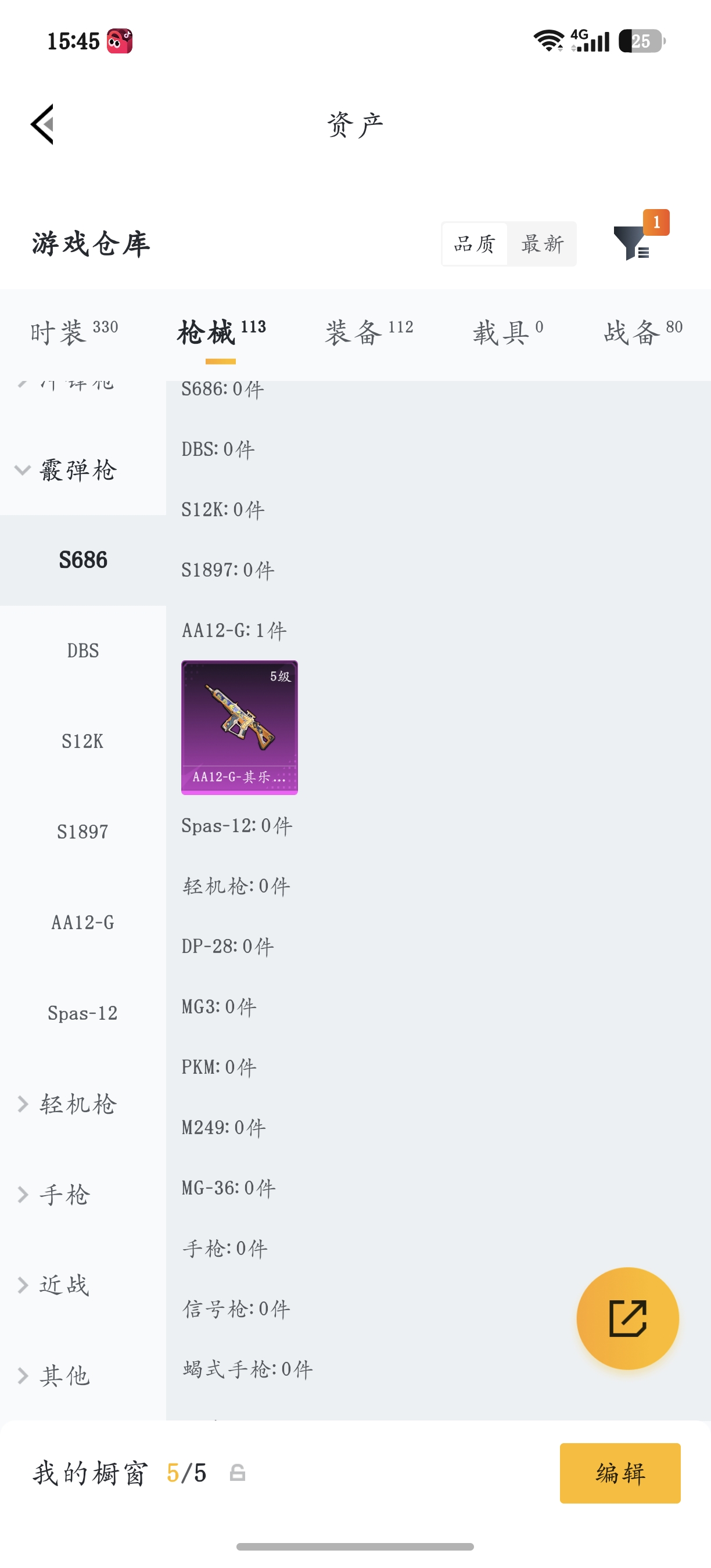Viewport: 711px width, 1568px height.
Task: Switch to the 时装 tab
Action: click(x=74, y=332)
